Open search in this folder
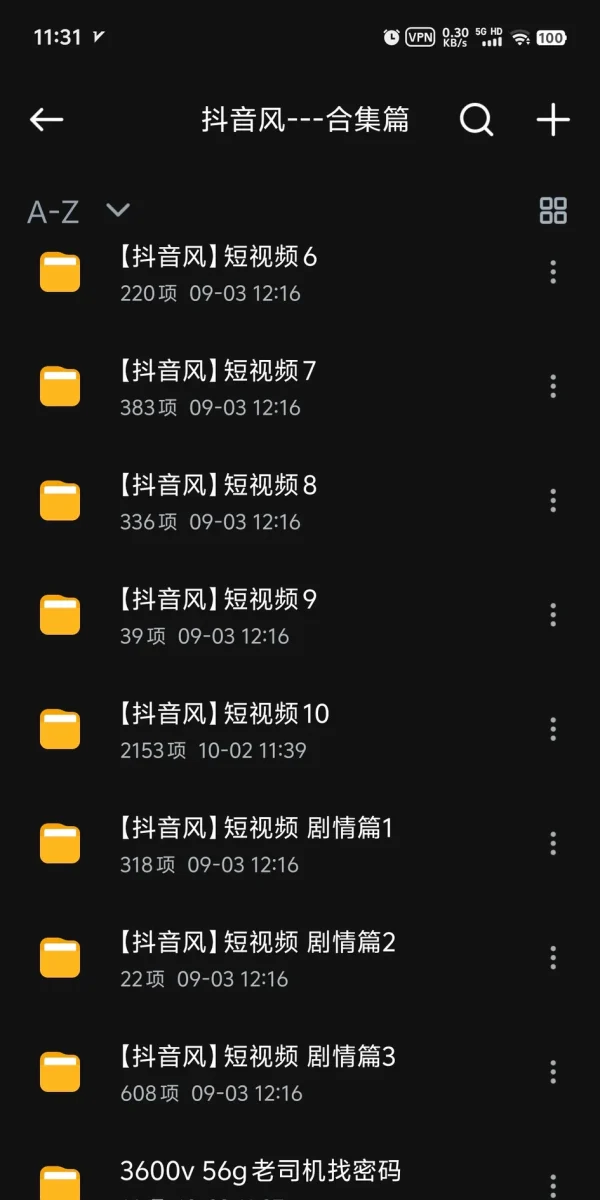The image size is (600, 1200). point(476,120)
